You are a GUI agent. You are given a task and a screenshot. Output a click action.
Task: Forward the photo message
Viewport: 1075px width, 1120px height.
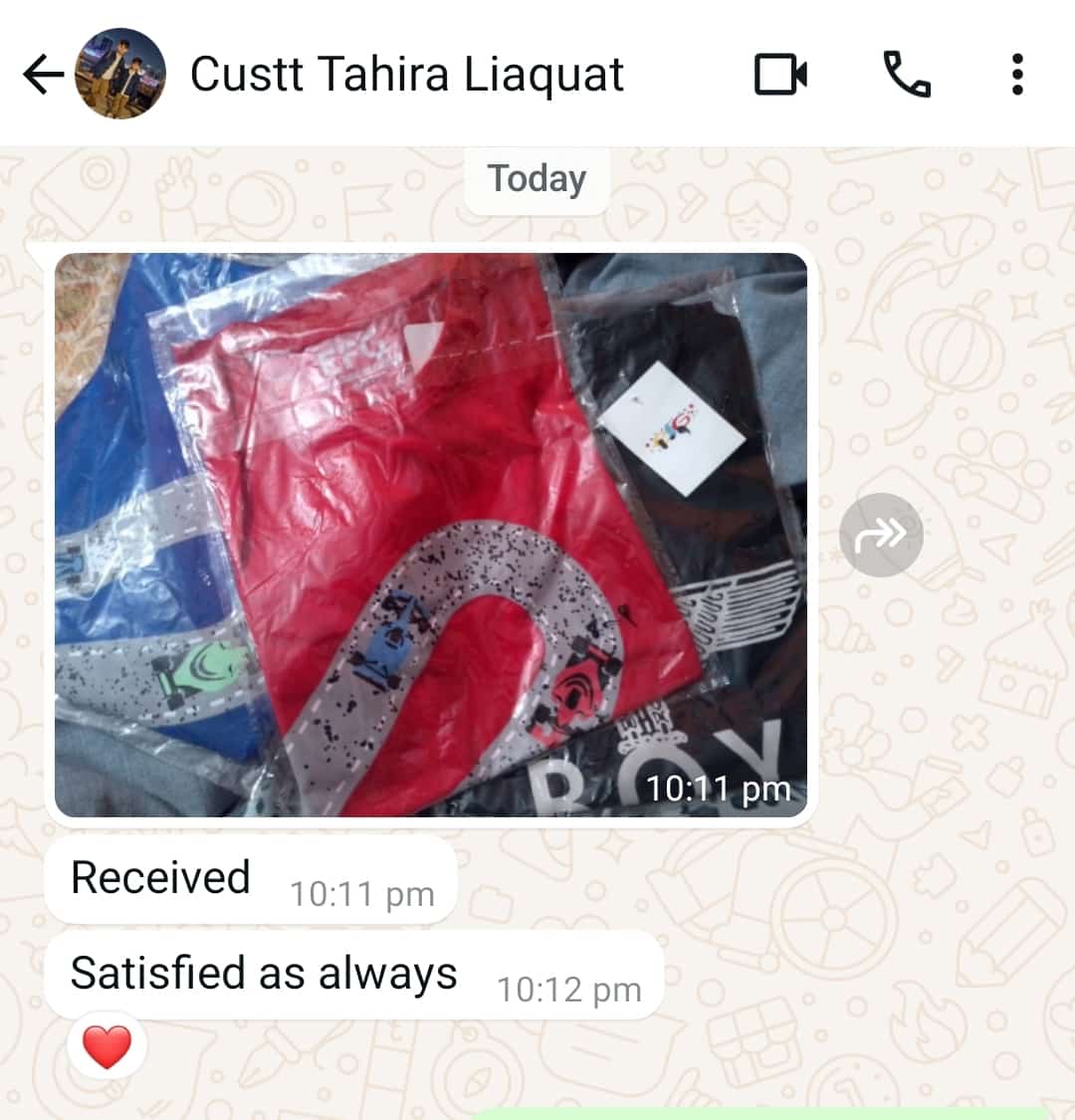881,535
